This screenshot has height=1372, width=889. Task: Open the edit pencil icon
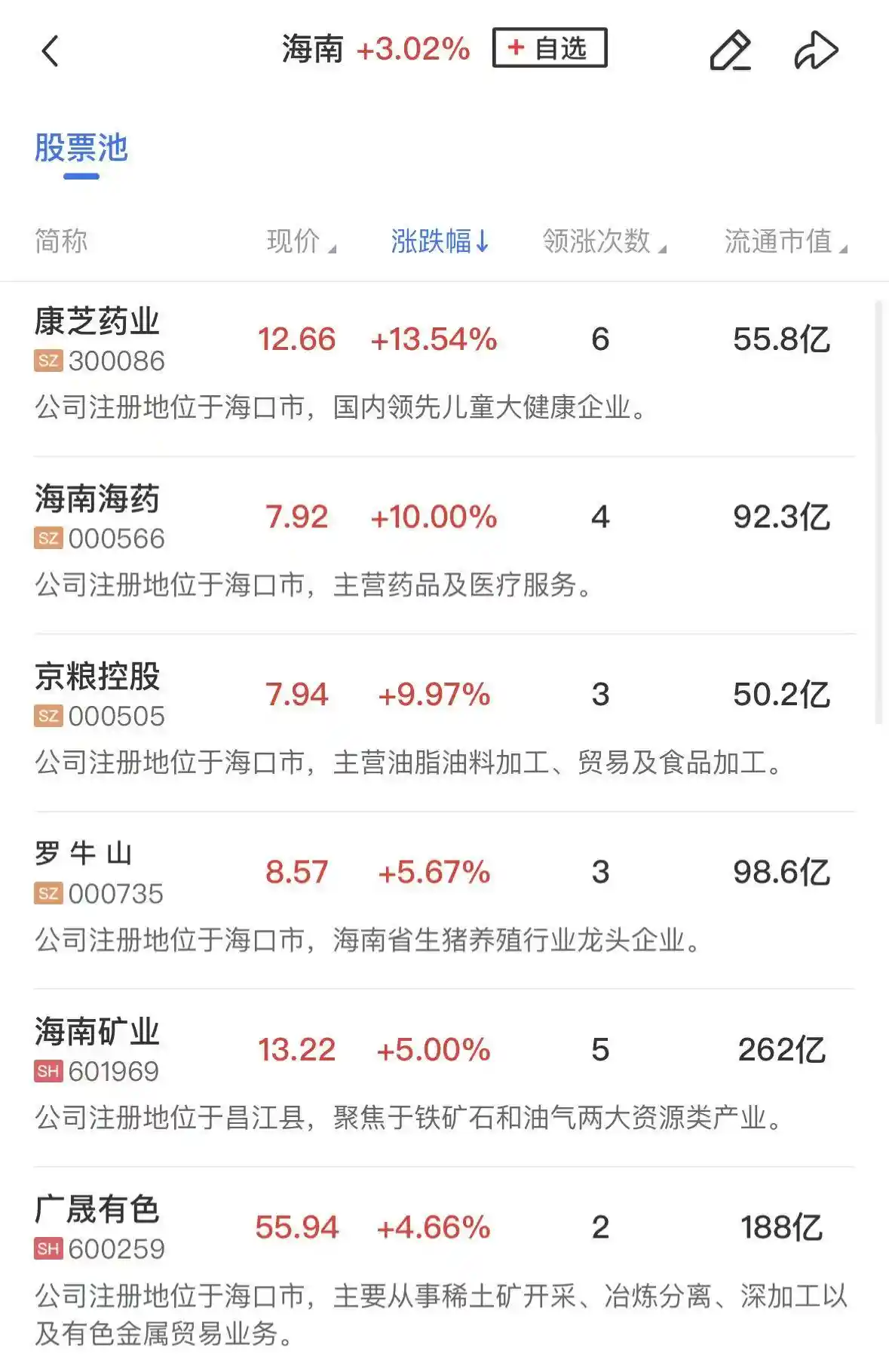click(x=730, y=50)
